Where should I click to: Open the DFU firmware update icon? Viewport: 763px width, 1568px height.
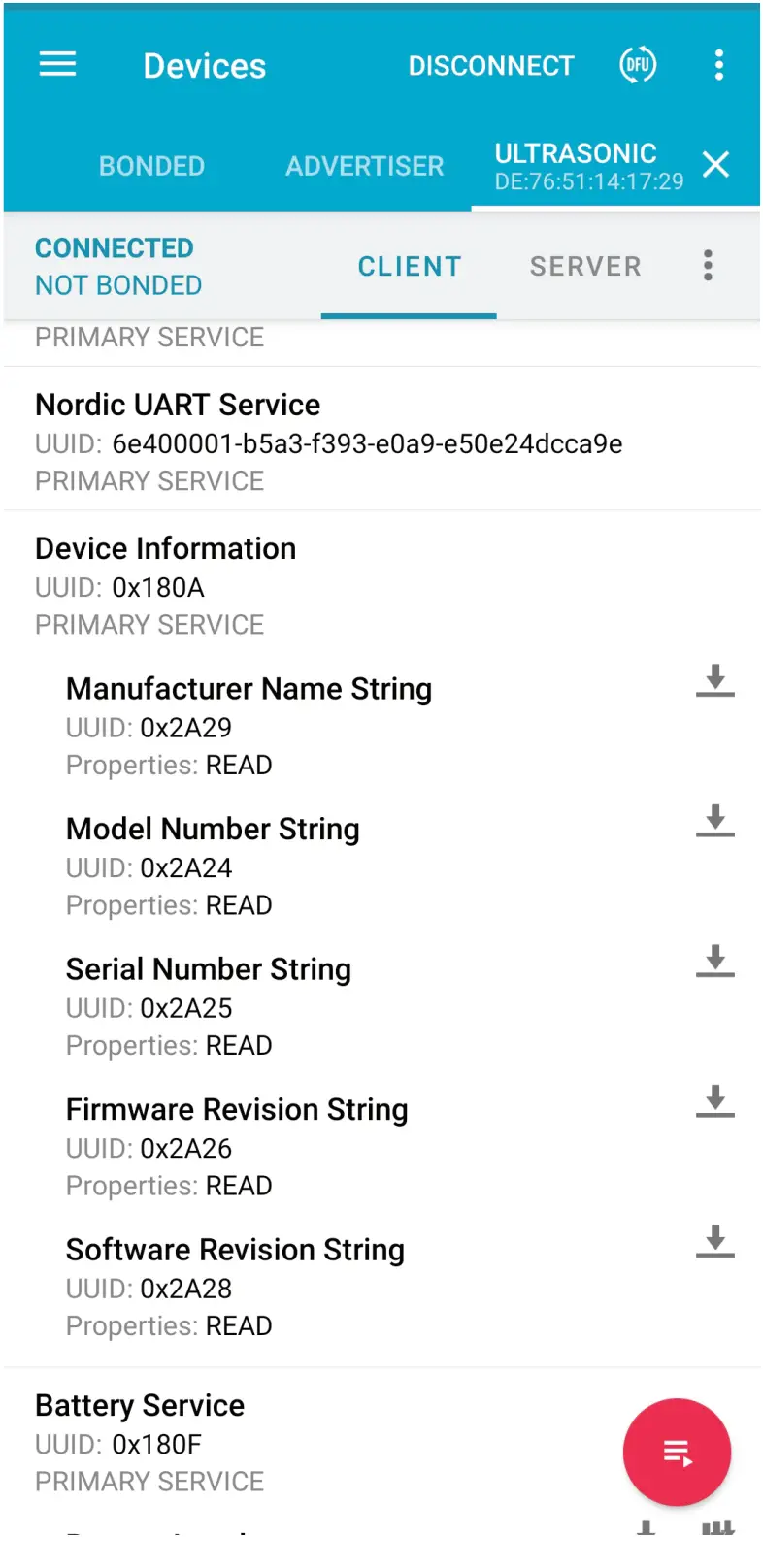(x=638, y=66)
